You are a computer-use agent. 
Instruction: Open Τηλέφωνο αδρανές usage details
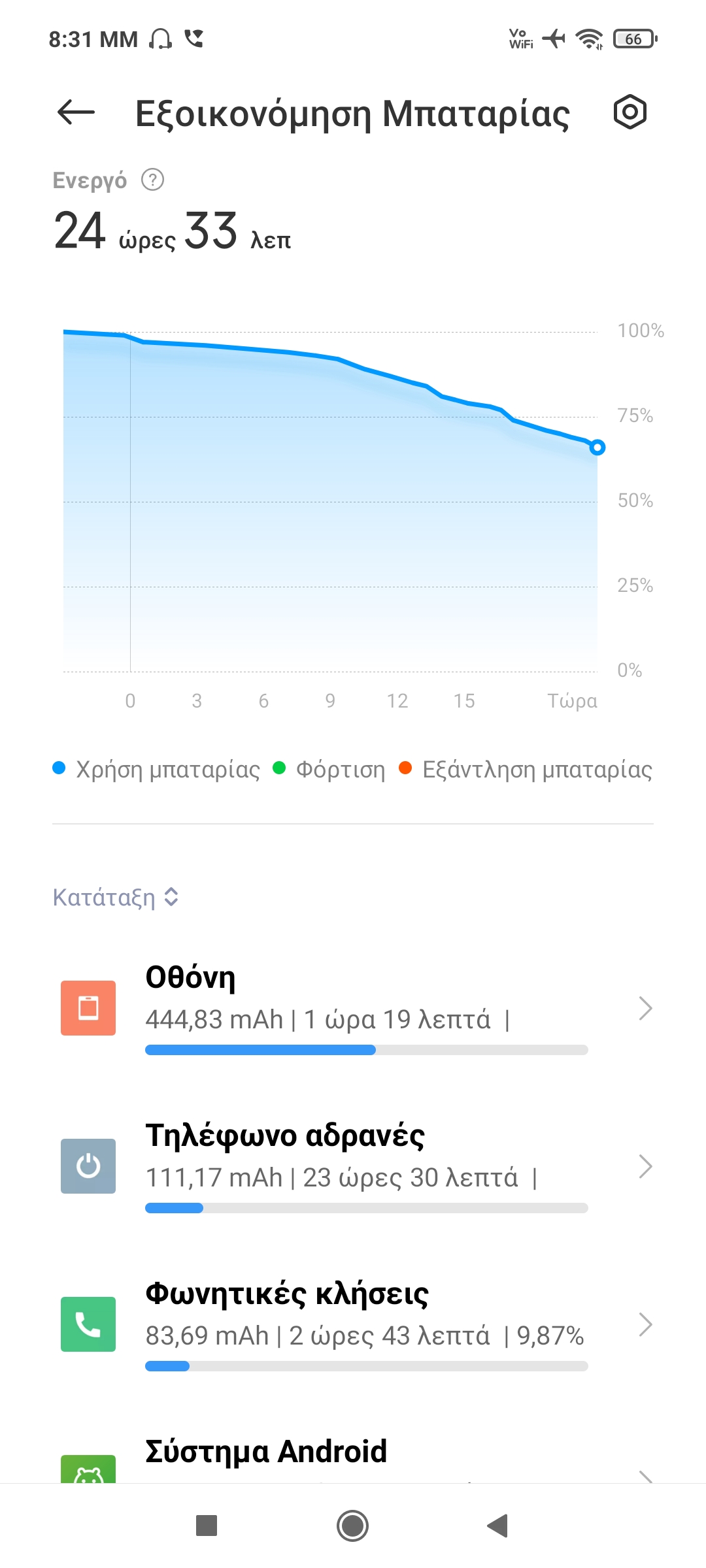point(353,1166)
